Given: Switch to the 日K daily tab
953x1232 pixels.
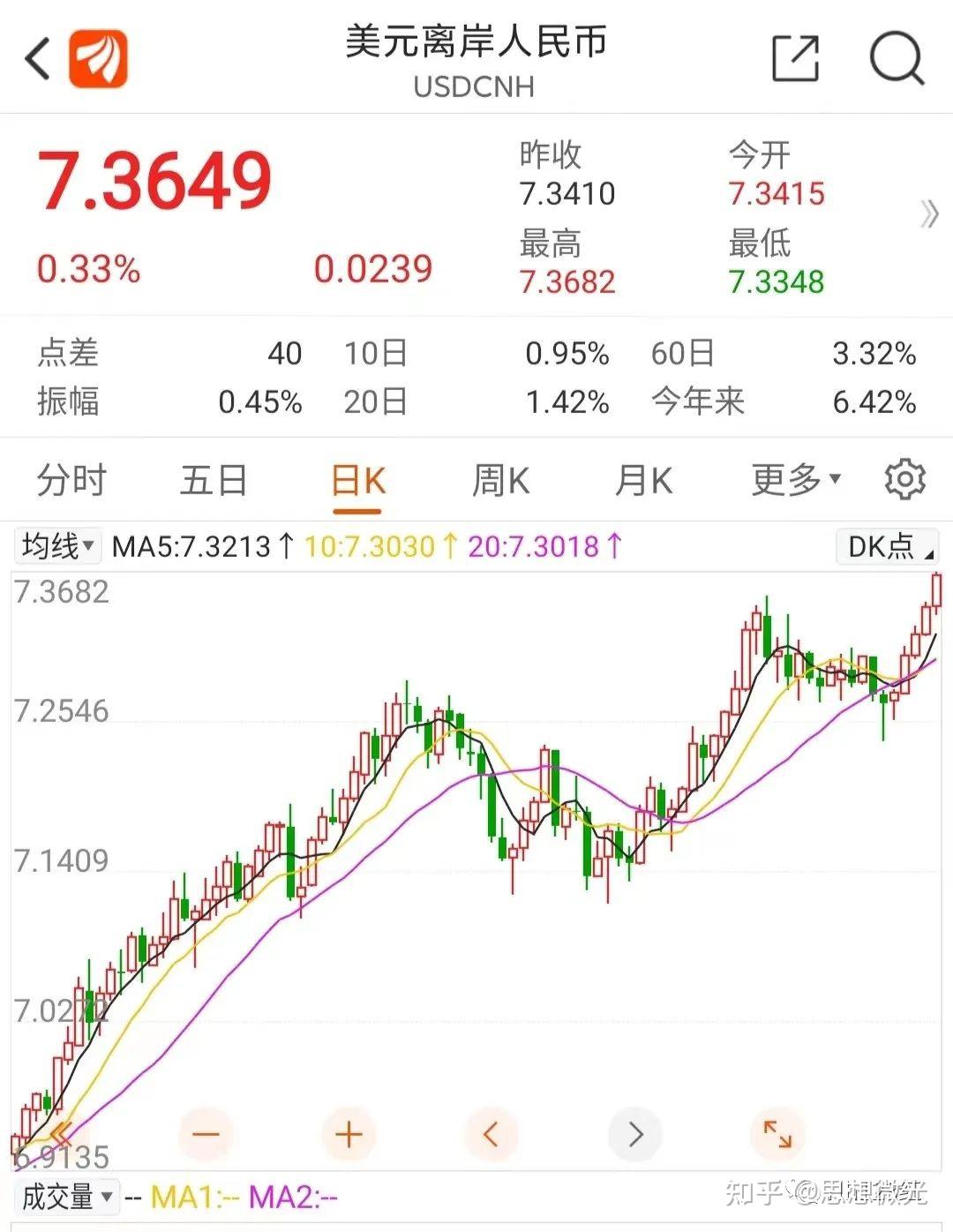Looking at the screenshot, I should click(356, 480).
